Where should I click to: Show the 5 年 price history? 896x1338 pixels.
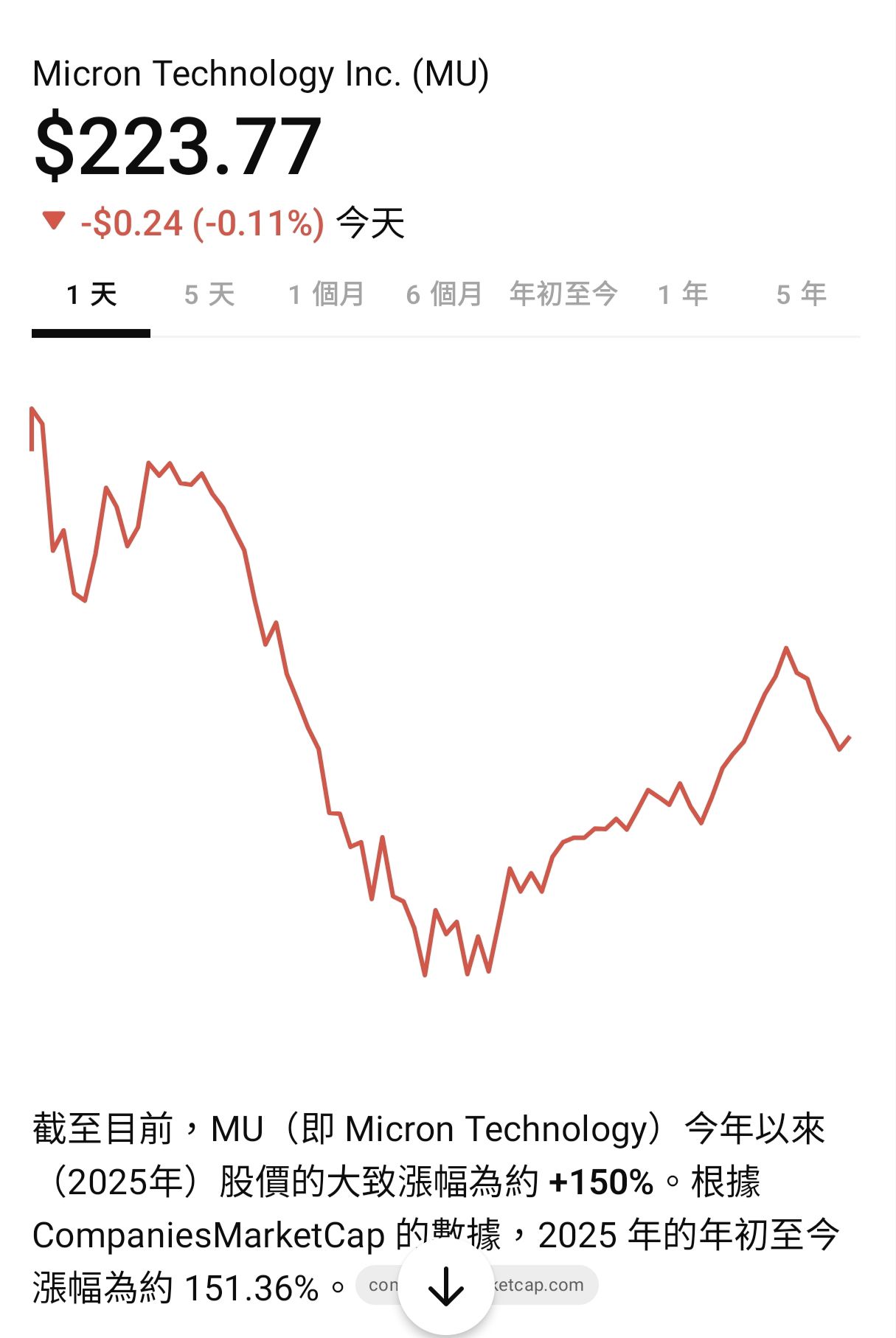pos(801,295)
